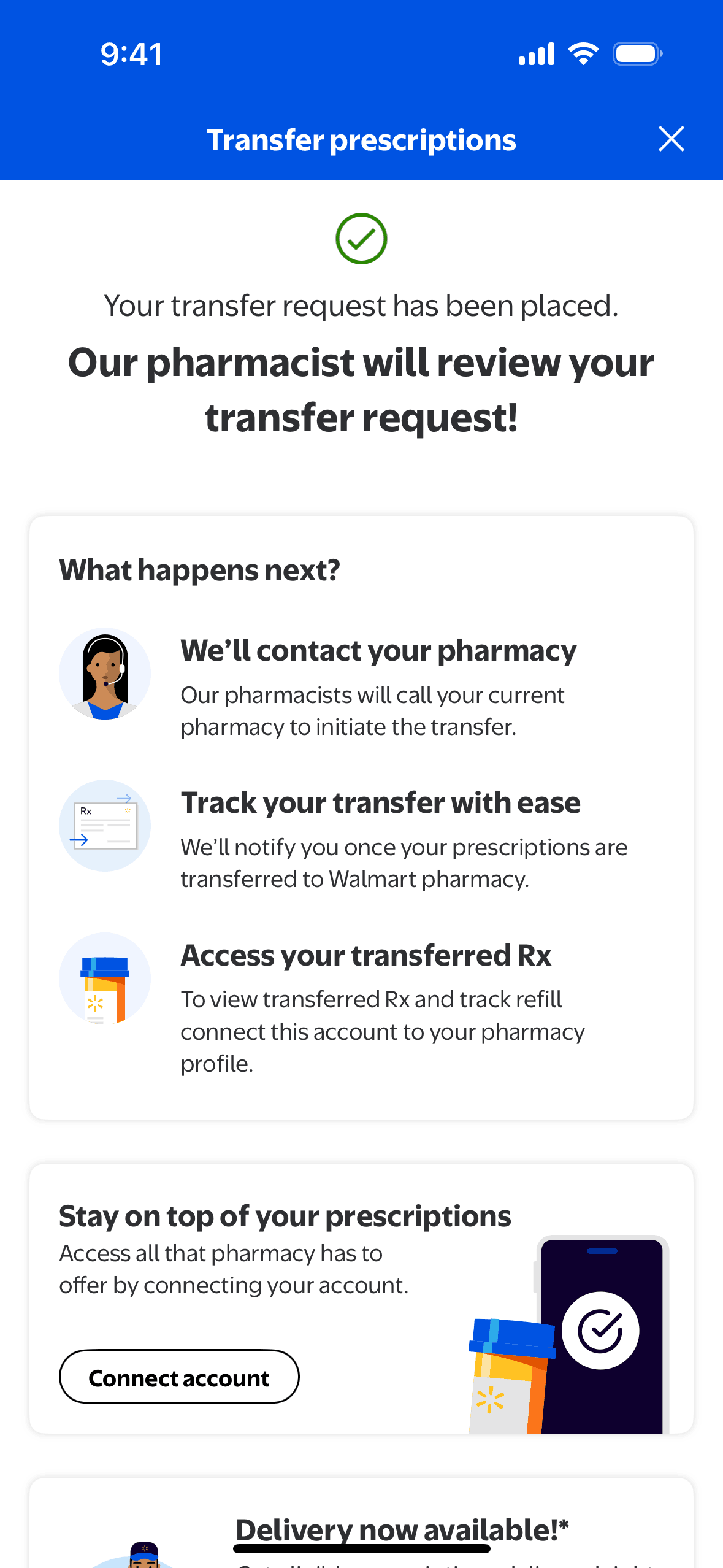
Task: Tap the Connect account button
Action: tap(179, 1377)
